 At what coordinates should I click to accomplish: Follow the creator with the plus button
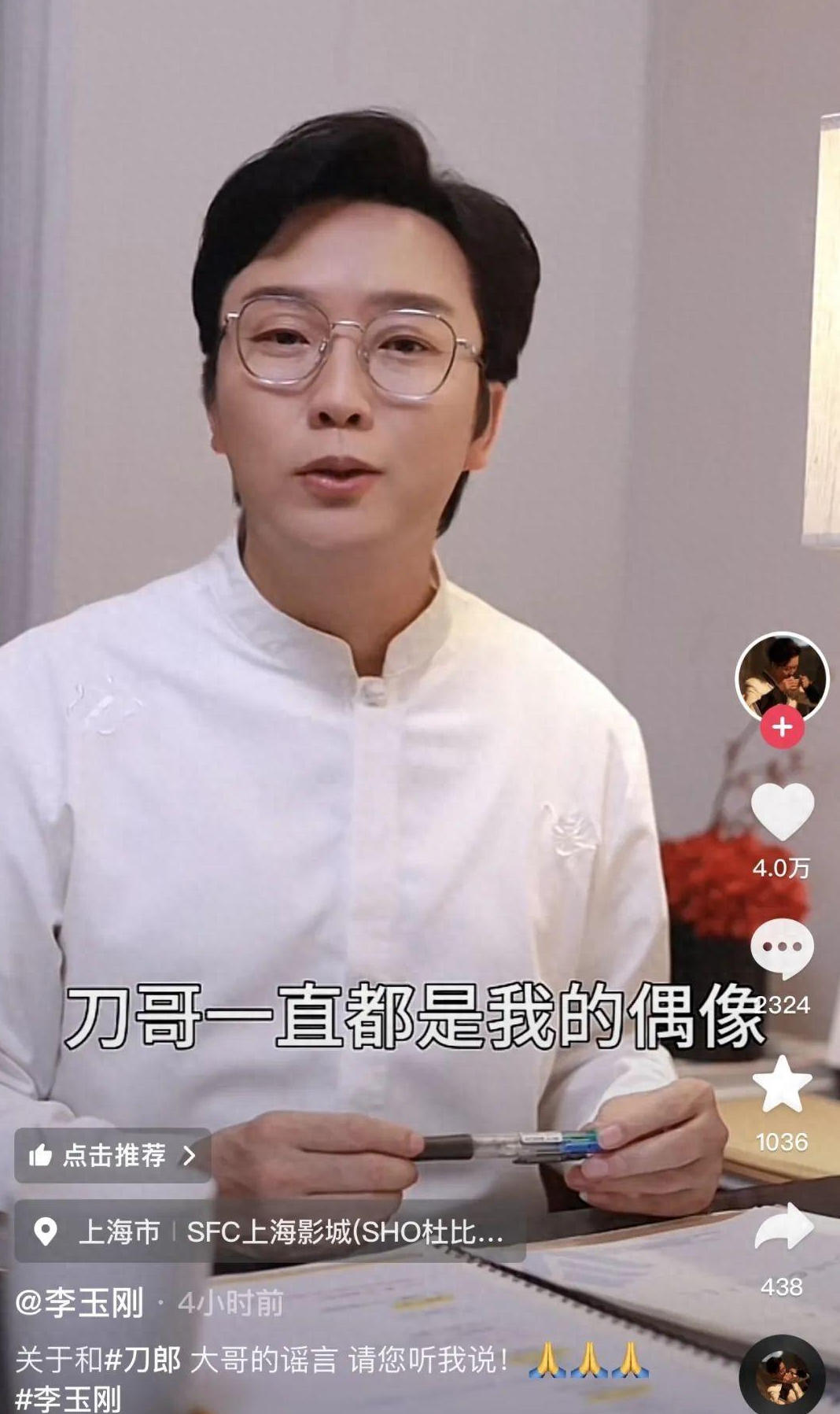click(x=782, y=727)
